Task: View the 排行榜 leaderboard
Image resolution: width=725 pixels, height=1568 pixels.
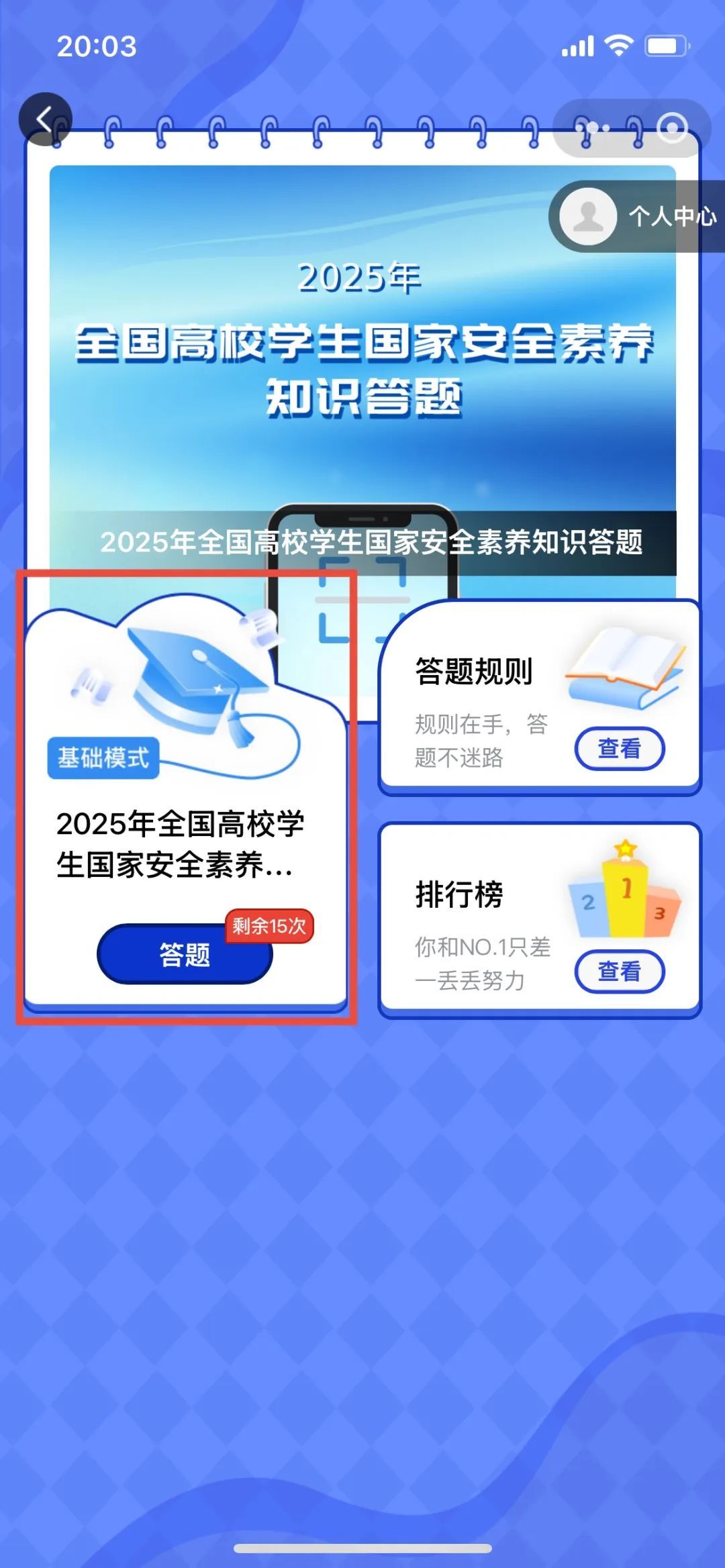Action: pos(619,971)
